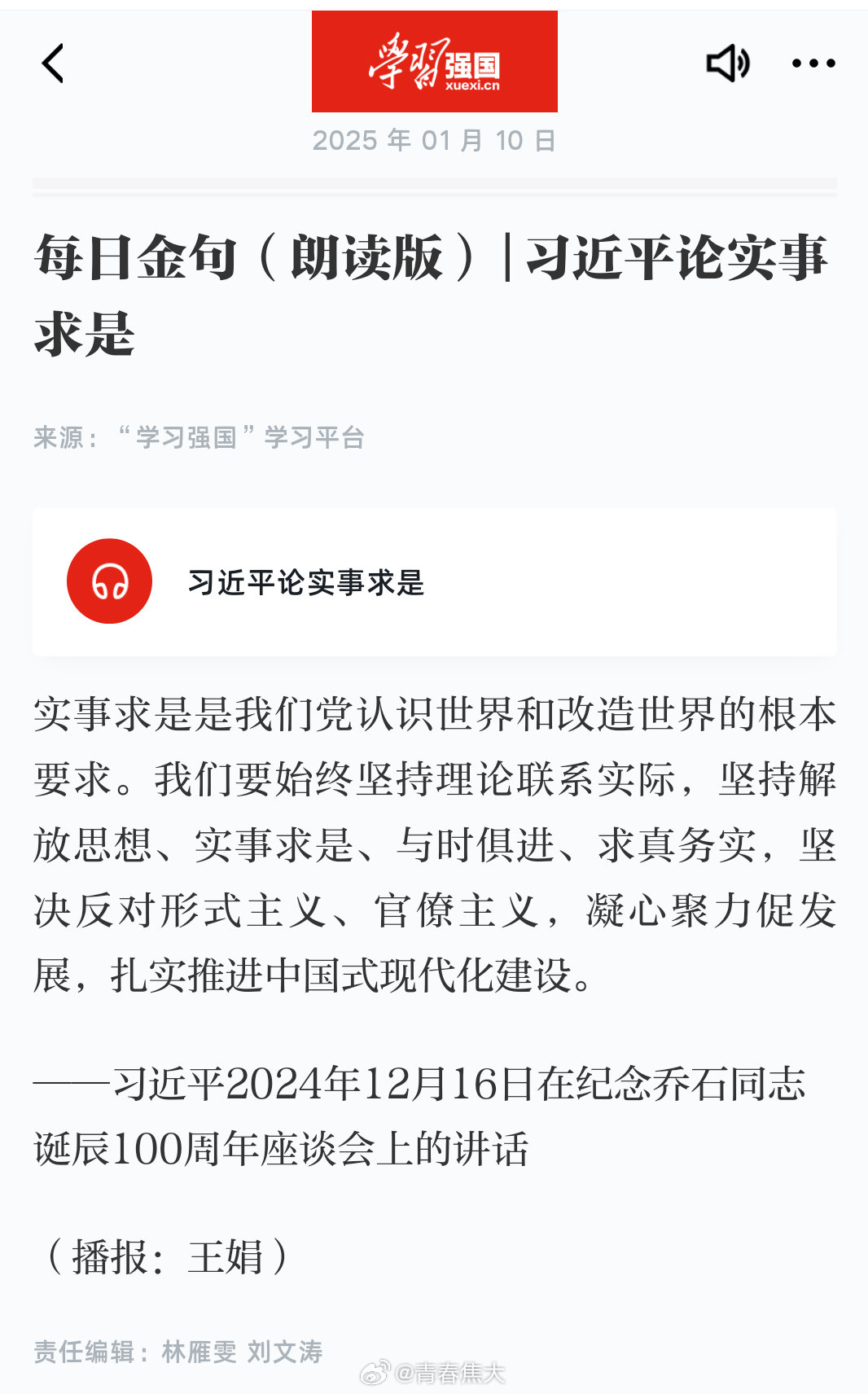Go back using the top-left arrow
The height and width of the screenshot is (1394, 868).
(x=54, y=64)
